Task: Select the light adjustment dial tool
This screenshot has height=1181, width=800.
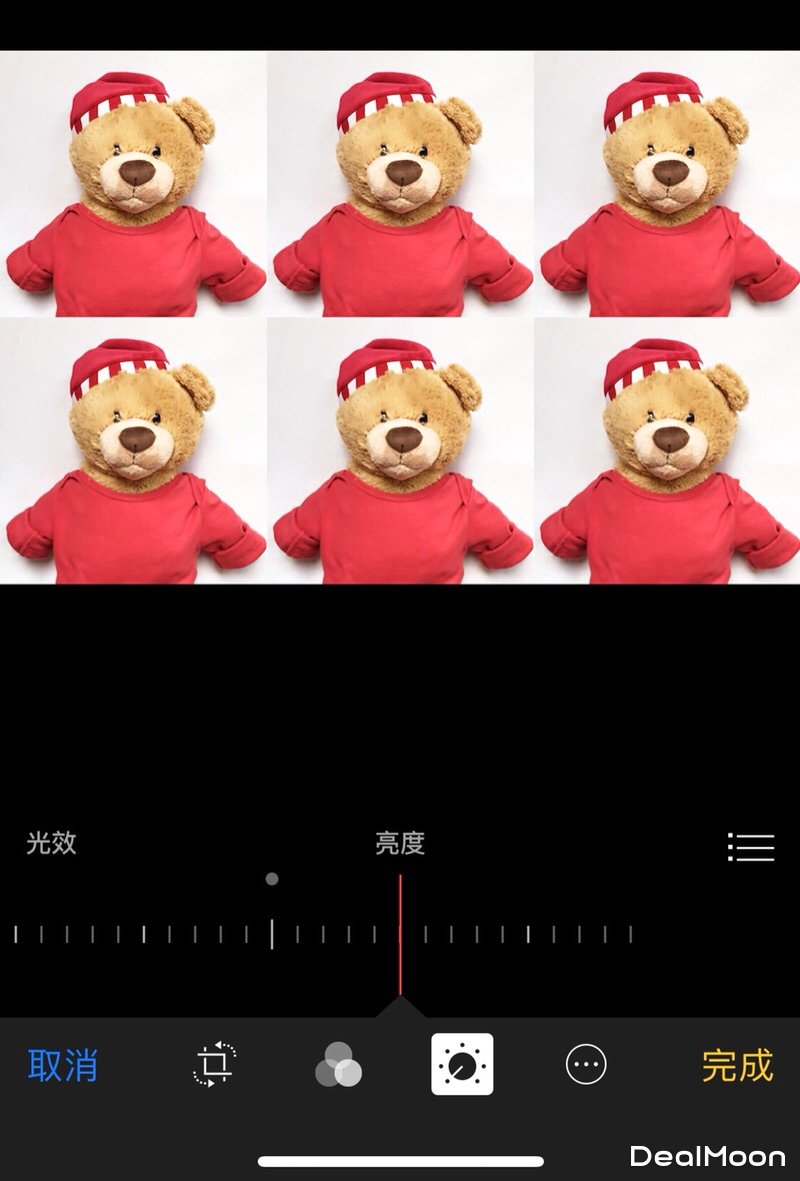Action: (462, 1064)
